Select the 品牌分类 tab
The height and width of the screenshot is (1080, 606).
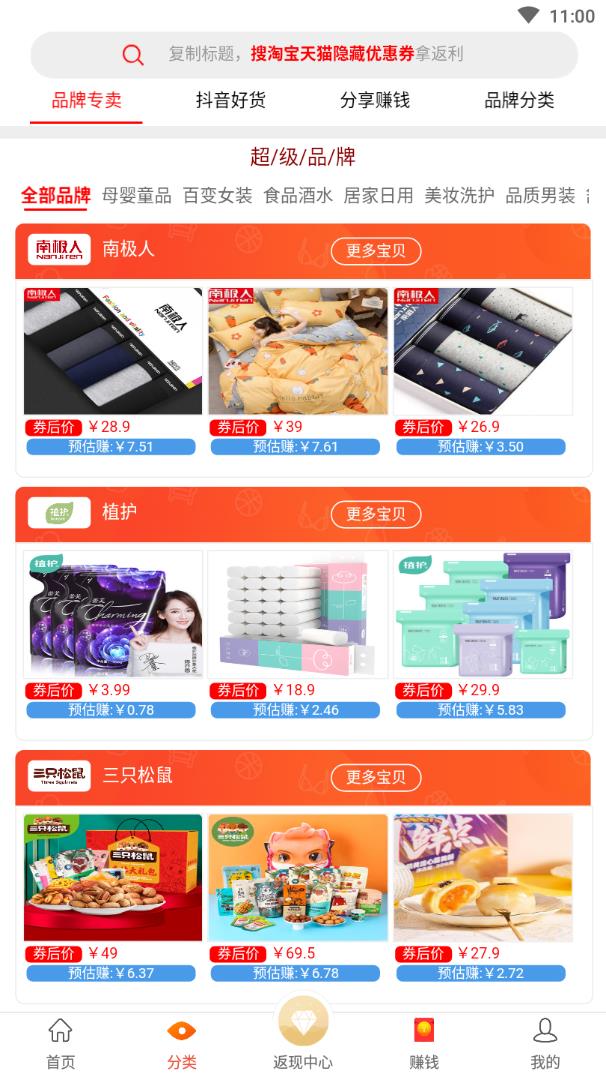coord(519,100)
